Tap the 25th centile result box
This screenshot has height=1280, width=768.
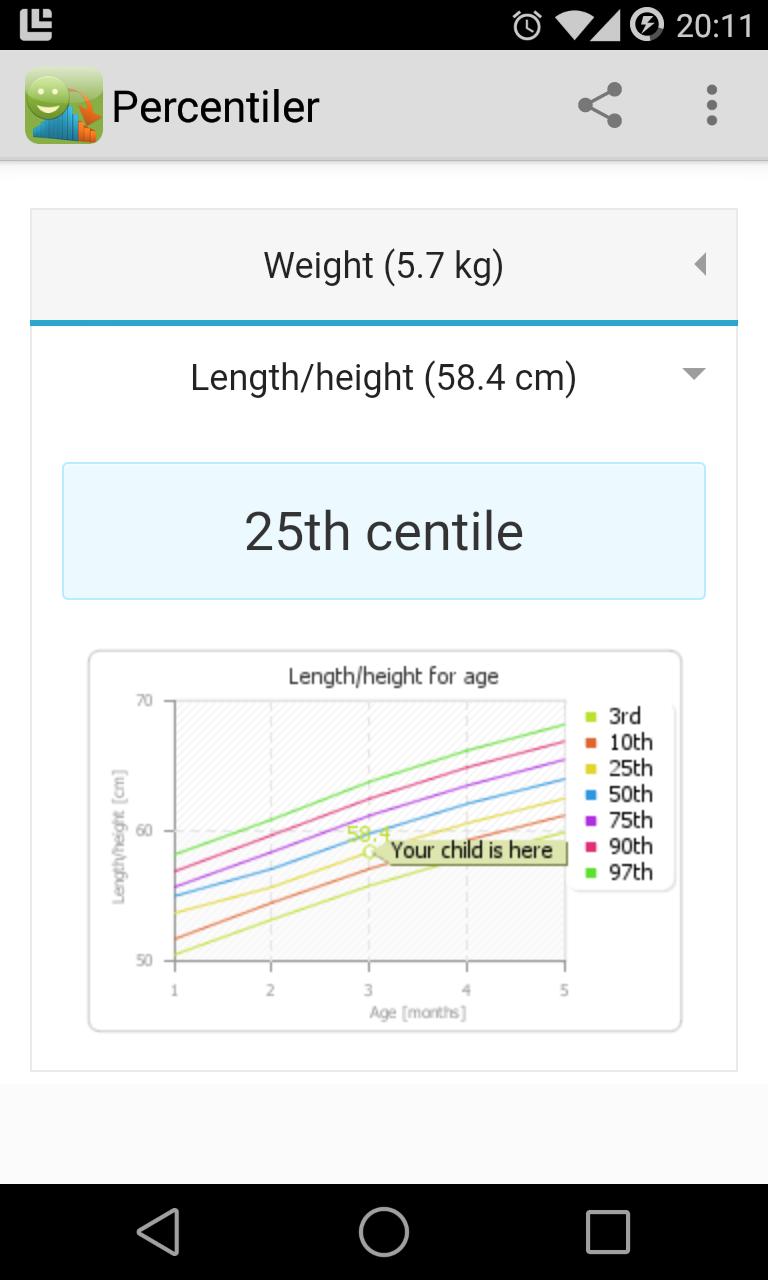tap(383, 531)
